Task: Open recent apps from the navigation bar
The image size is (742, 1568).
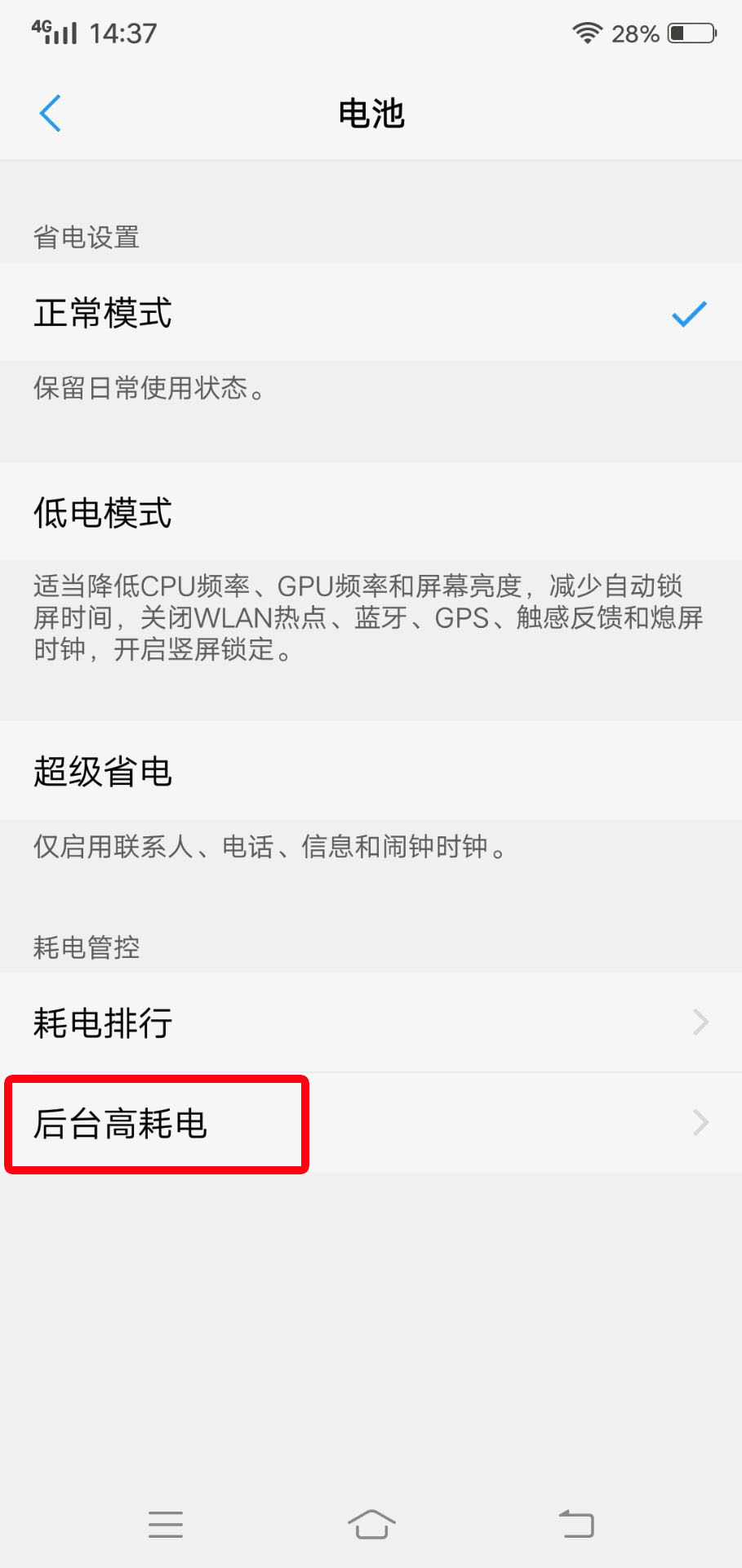Action: pyautogui.click(x=166, y=1524)
